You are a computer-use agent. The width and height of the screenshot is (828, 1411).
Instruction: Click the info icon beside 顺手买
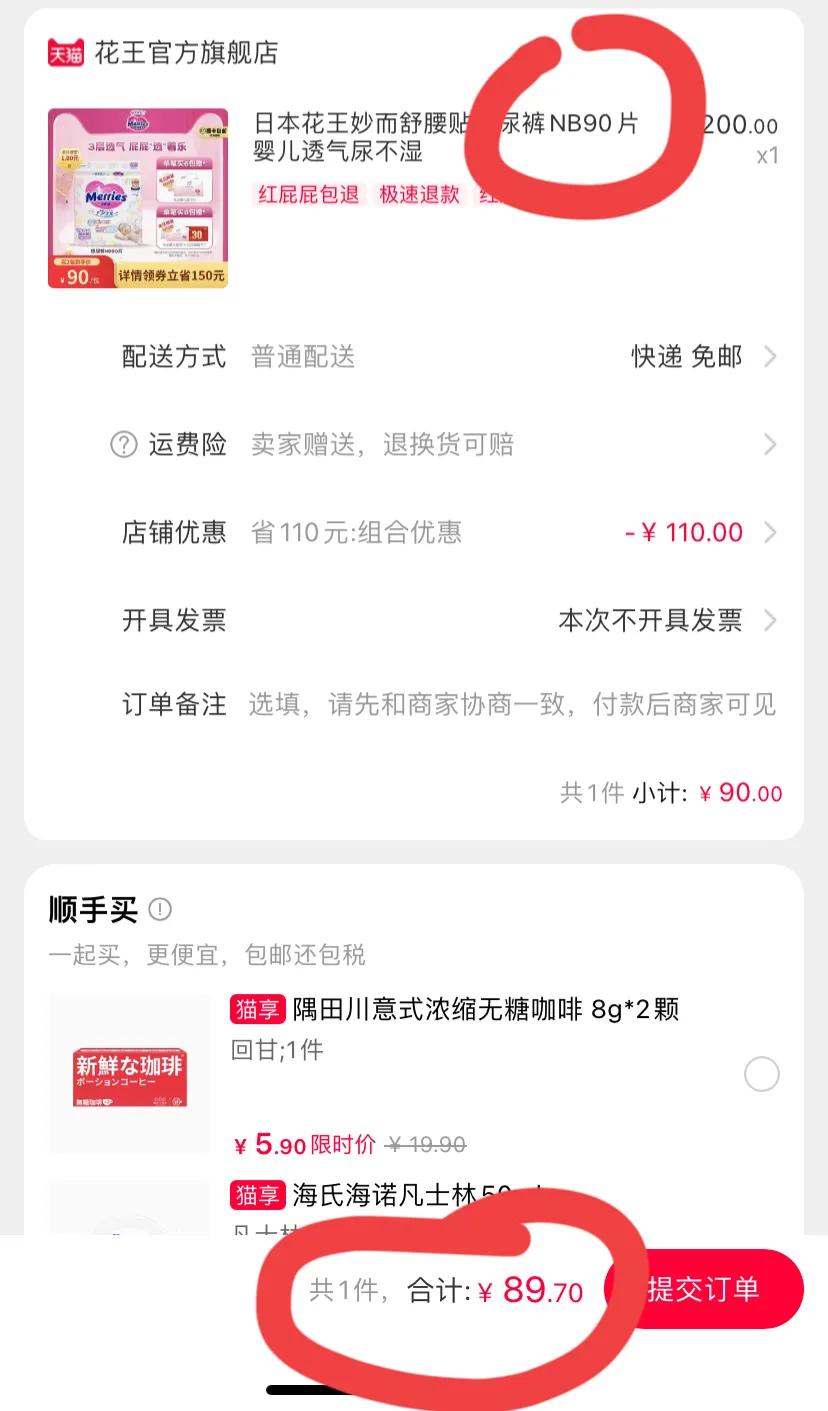160,910
